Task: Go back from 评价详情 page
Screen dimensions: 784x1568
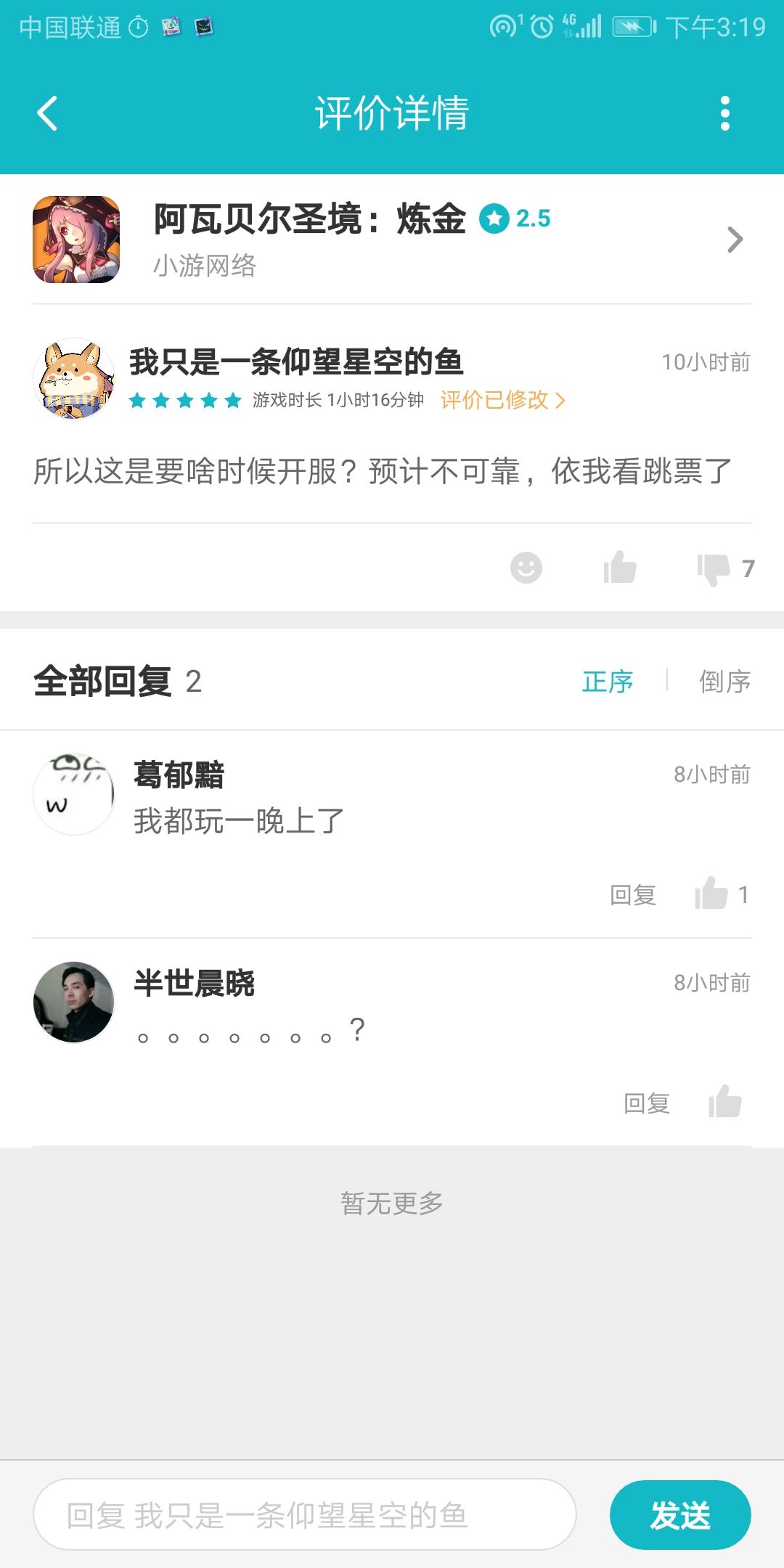Action: 47,114
